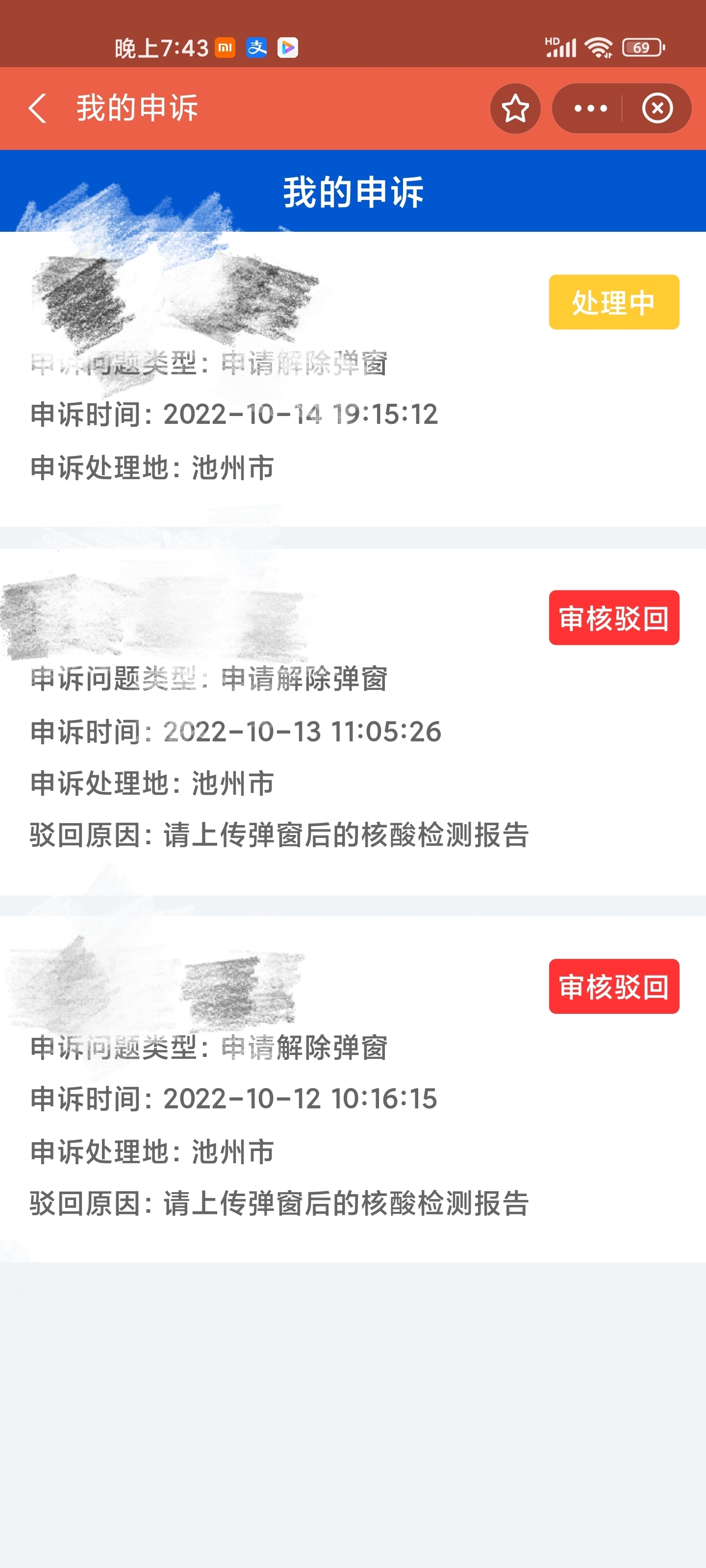Go back using the top-left arrow
This screenshot has height=1568, width=706.
click(38, 108)
